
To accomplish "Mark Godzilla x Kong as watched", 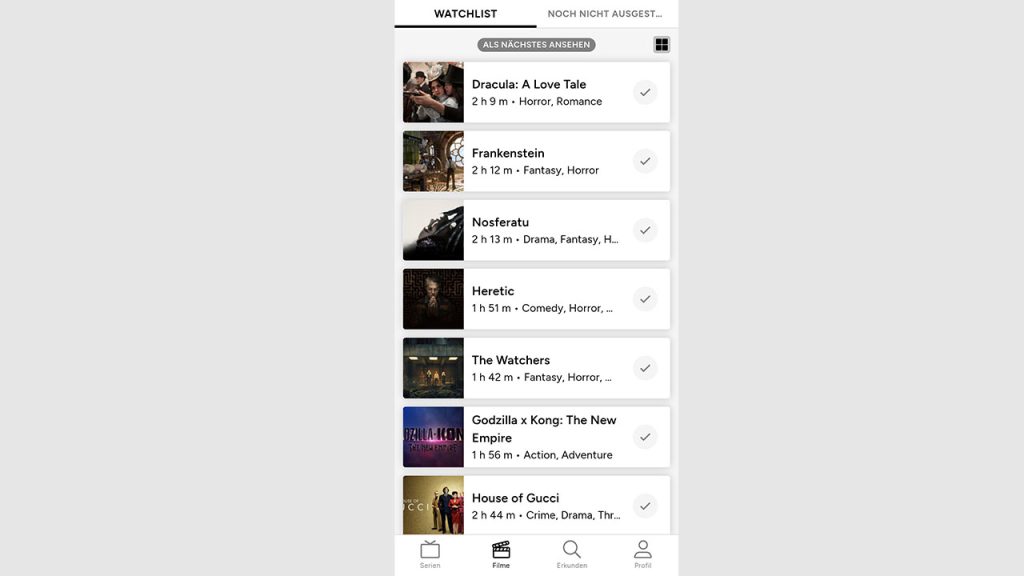I will point(645,437).
